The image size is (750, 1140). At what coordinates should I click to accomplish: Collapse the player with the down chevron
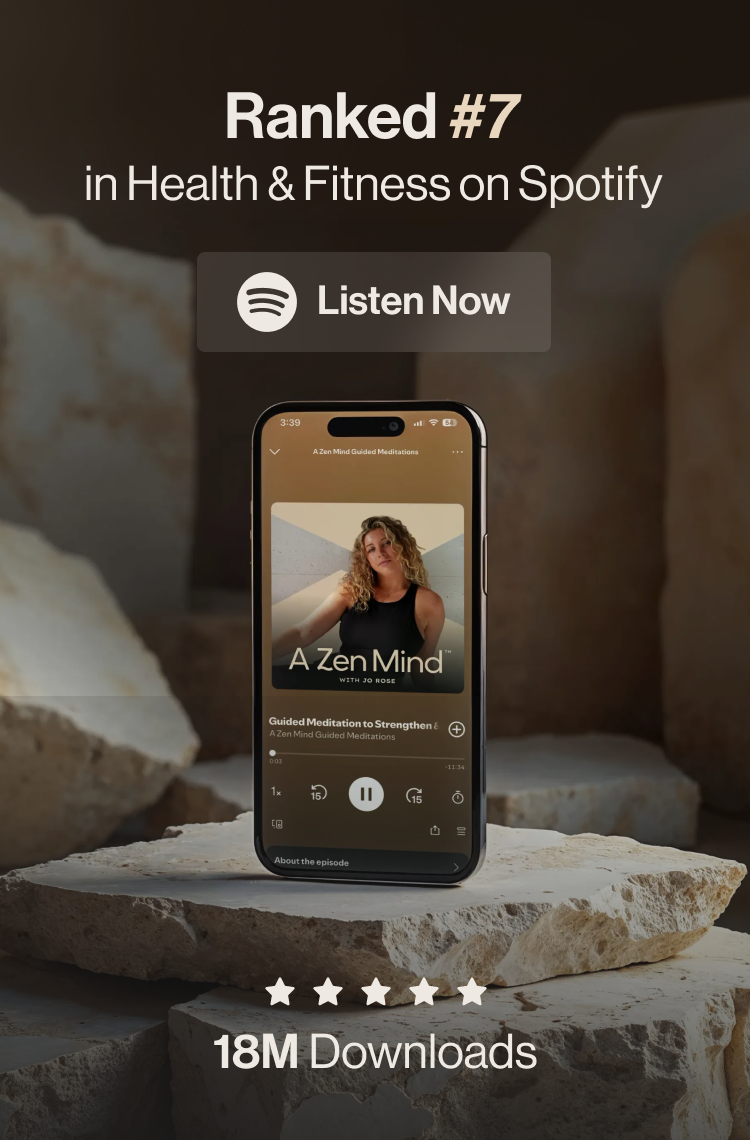click(x=275, y=451)
